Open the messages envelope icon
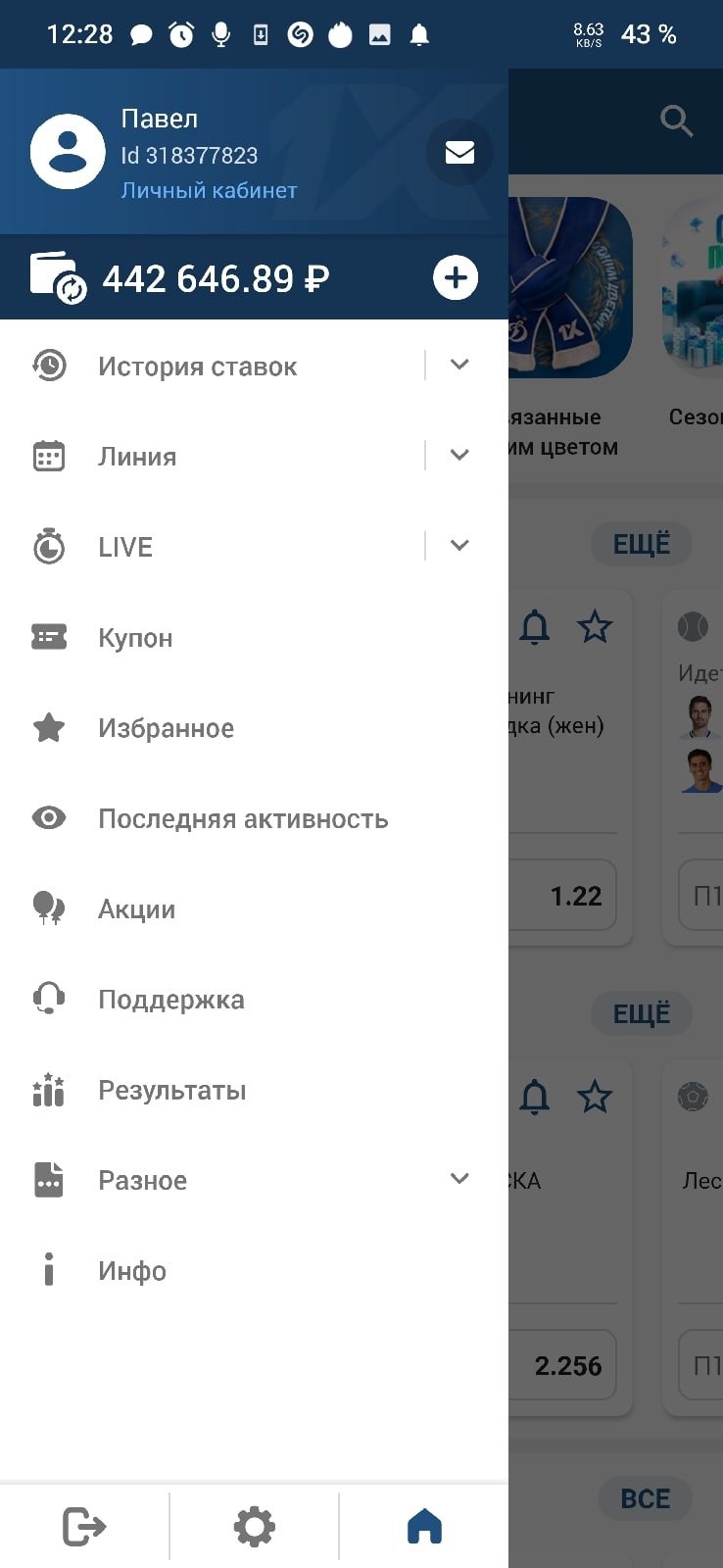This screenshot has width=723, height=1568. point(459,153)
